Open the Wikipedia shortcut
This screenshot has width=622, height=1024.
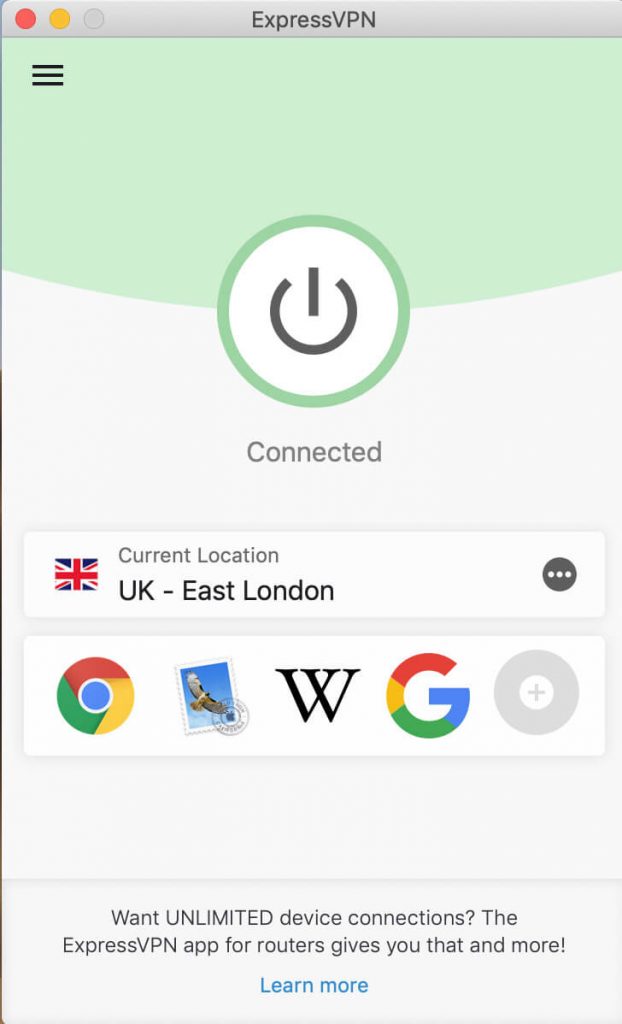tap(318, 694)
